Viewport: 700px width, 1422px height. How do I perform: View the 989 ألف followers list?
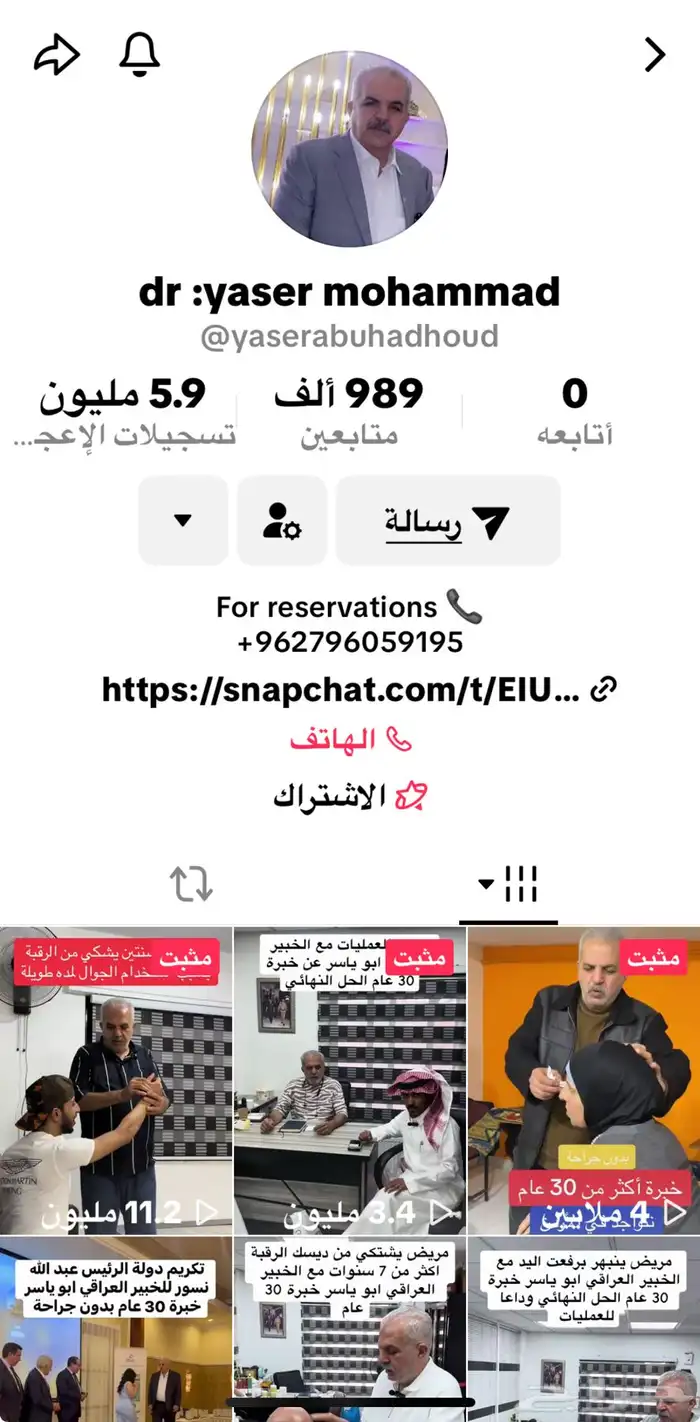(x=349, y=410)
